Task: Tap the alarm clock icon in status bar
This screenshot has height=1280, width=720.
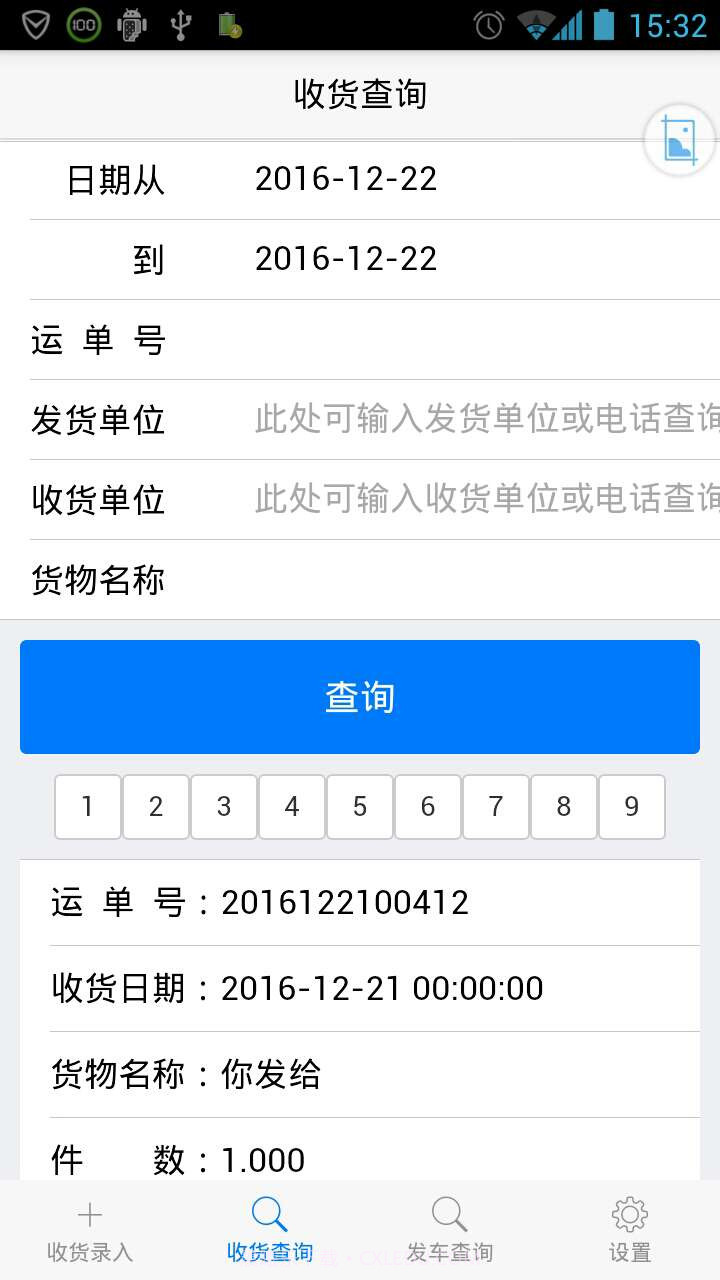Action: [x=487, y=26]
